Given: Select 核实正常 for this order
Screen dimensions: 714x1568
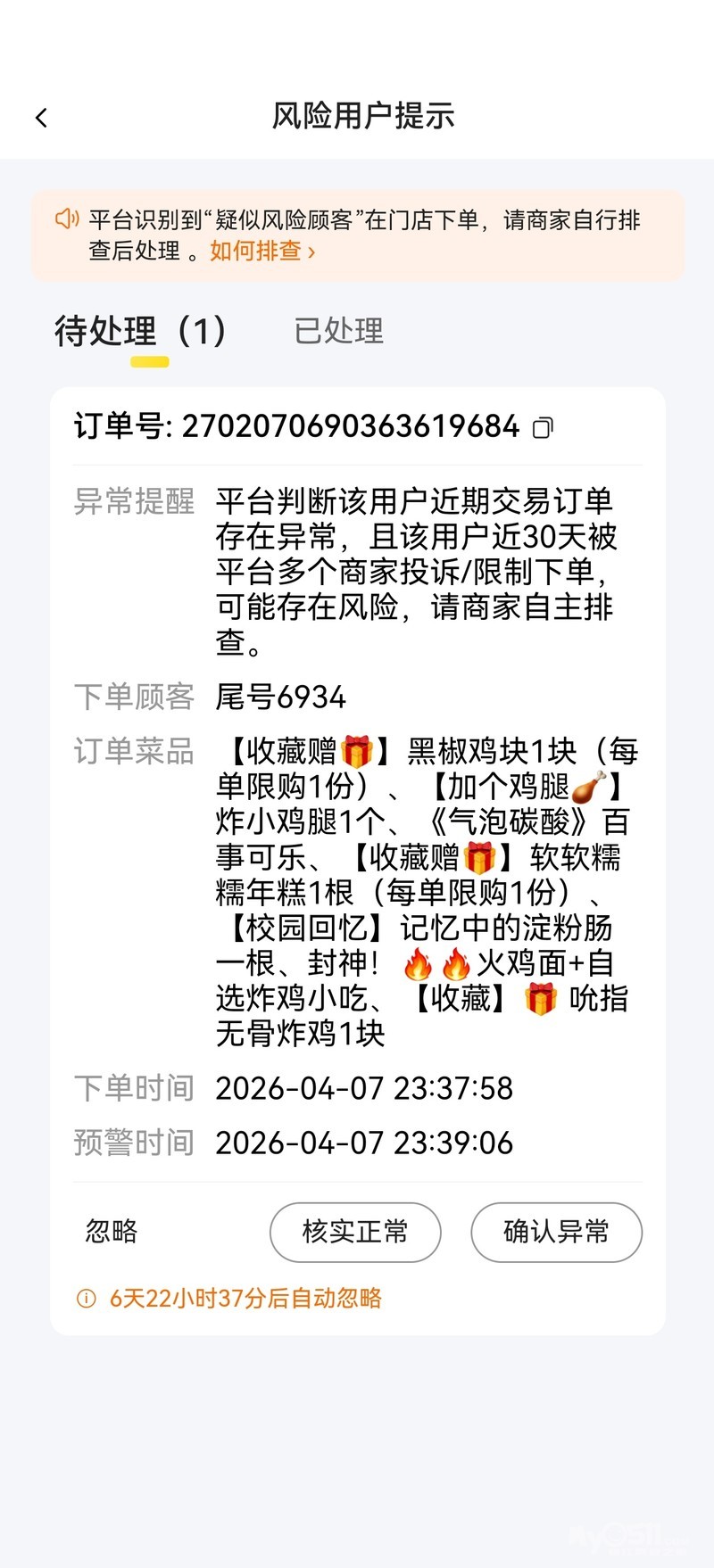Looking at the screenshot, I should 355,1232.
